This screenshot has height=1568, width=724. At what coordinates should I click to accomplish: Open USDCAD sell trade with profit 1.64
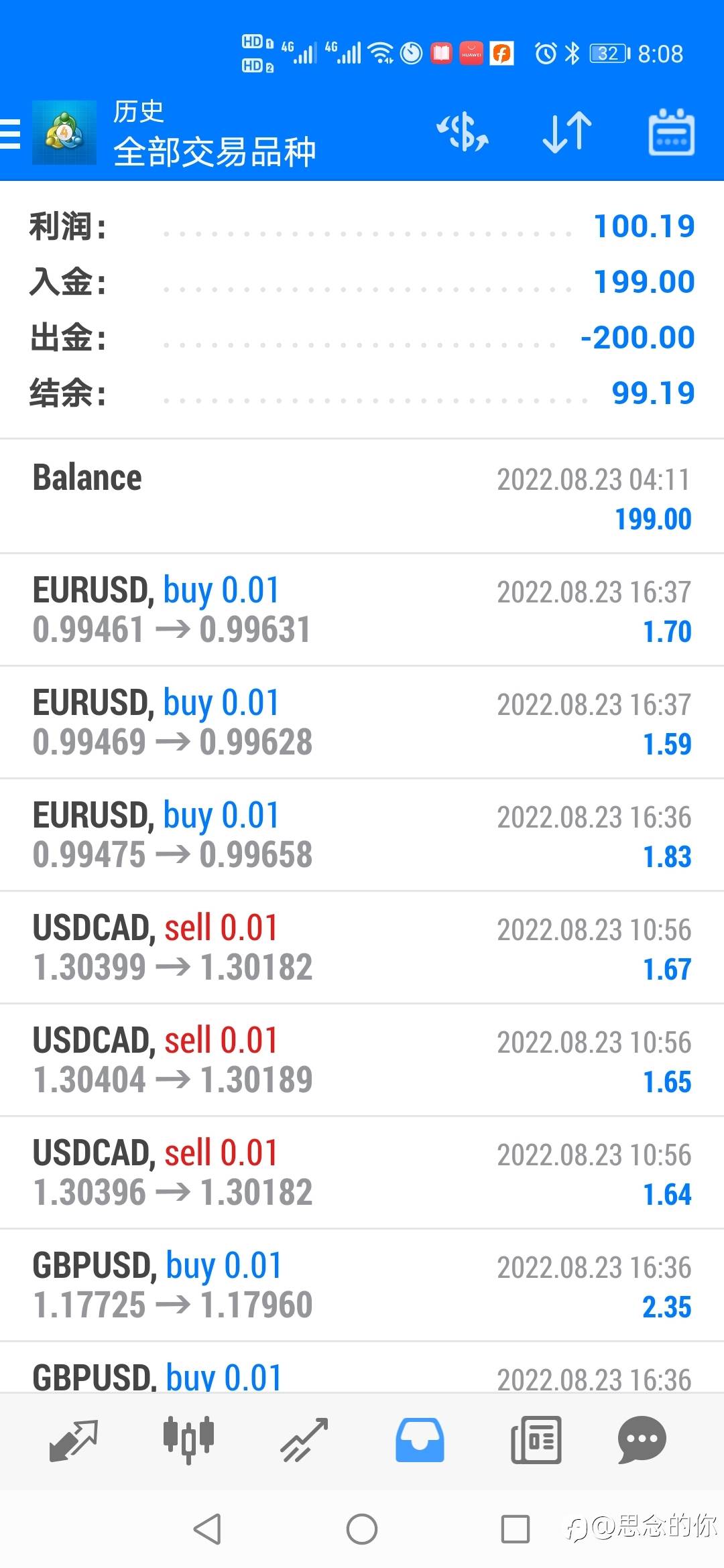click(362, 1173)
